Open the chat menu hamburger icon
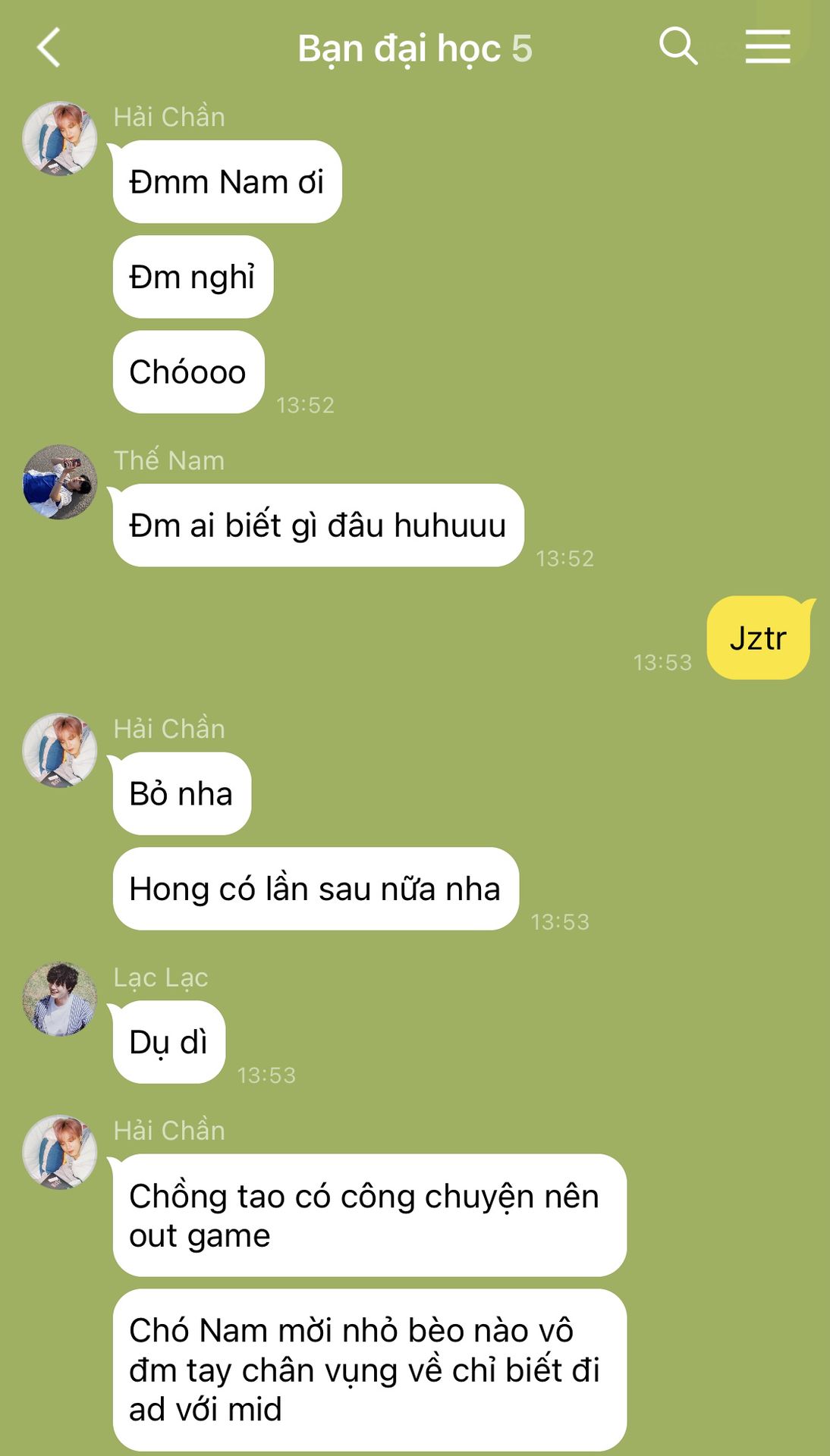This screenshot has height=1456, width=830. 768,47
